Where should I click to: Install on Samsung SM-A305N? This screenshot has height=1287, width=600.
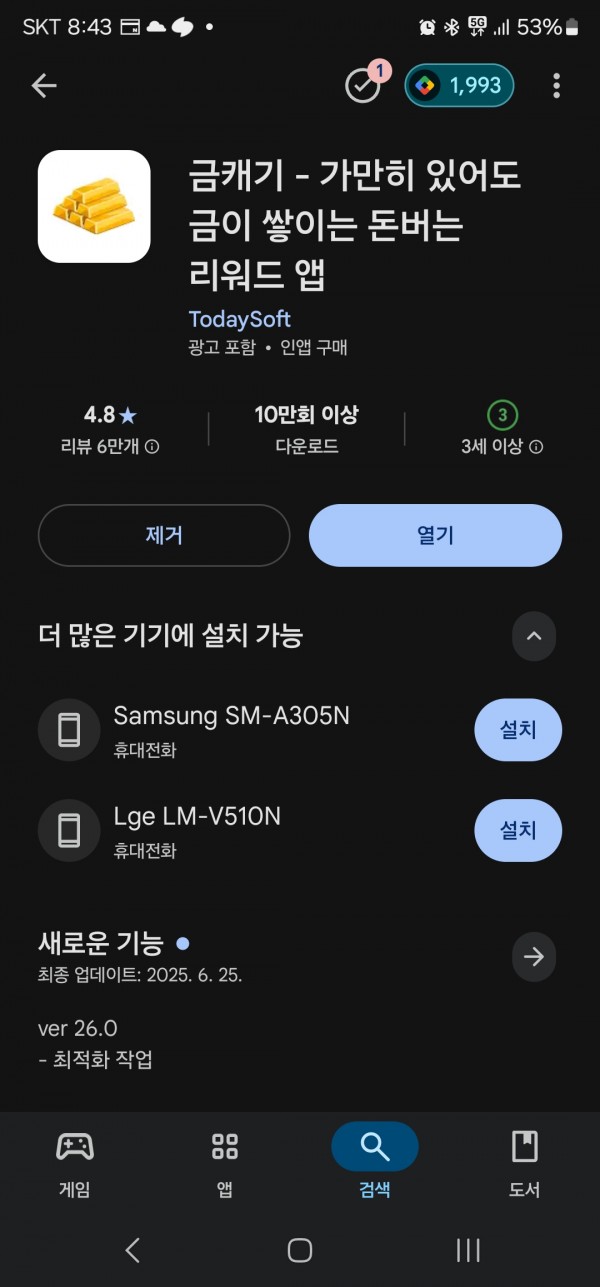point(518,730)
